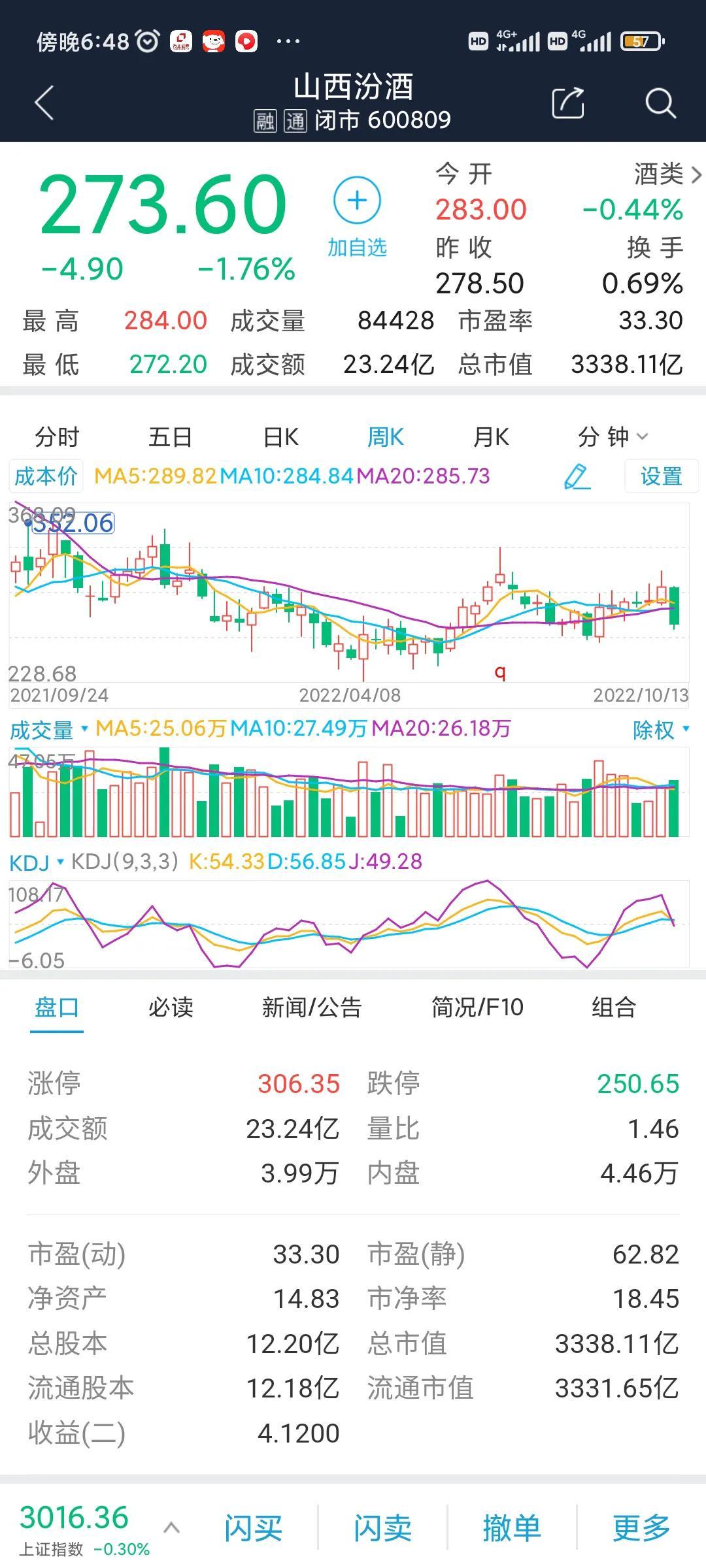The width and height of the screenshot is (706, 1568).
Task: Select the 月K chart tab
Action: (x=491, y=436)
